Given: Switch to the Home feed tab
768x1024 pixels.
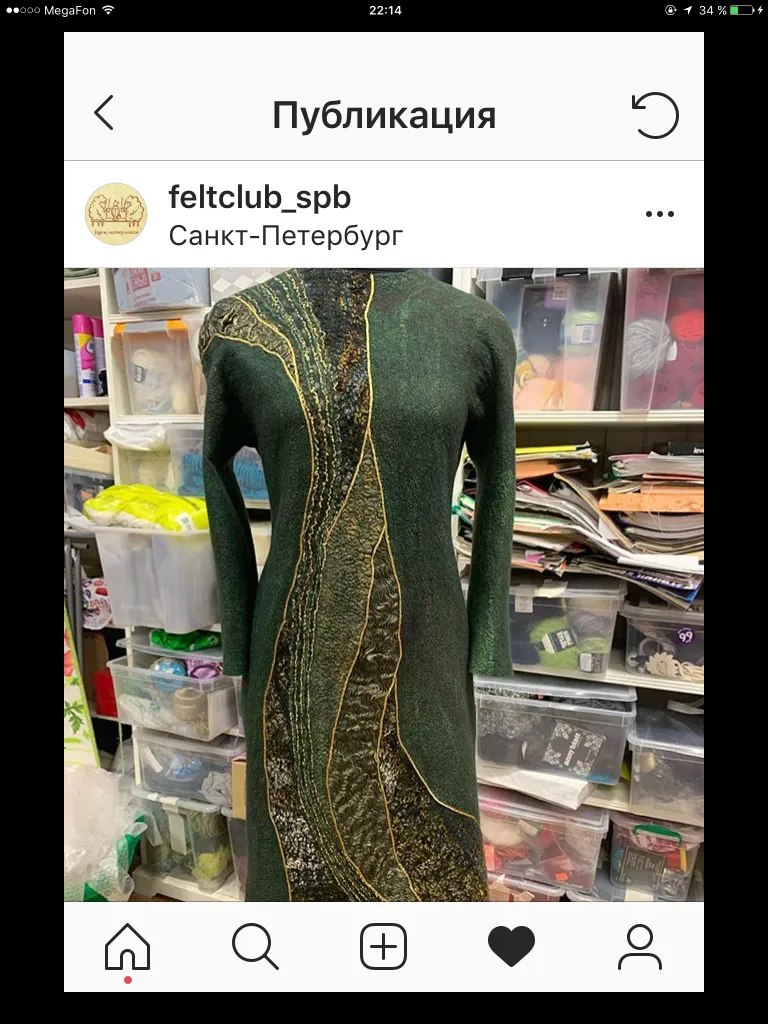Looking at the screenshot, I should 128,947.
